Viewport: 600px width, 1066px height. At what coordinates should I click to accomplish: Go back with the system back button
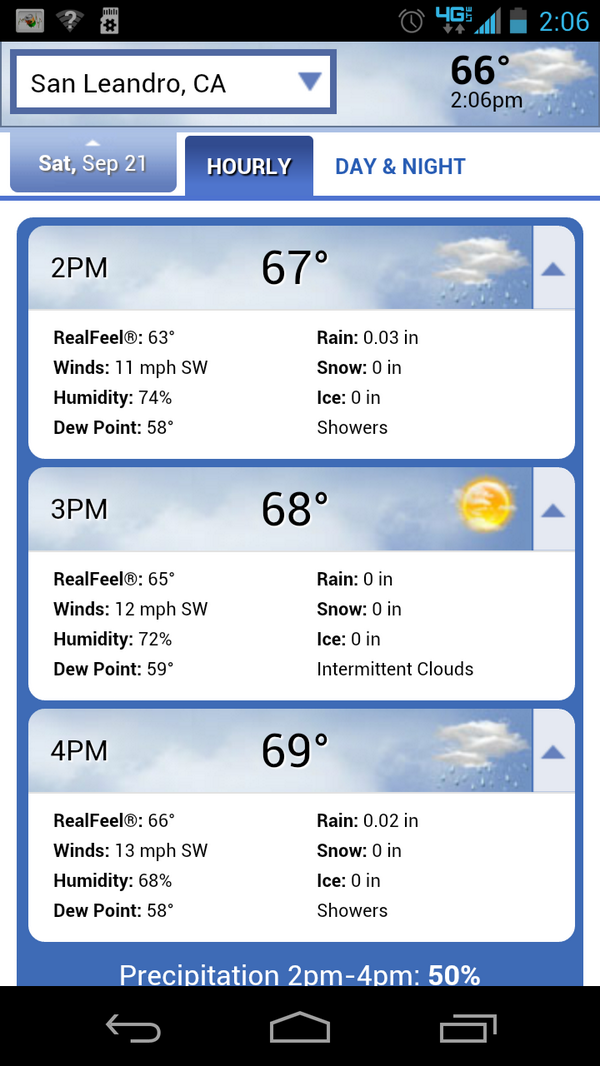[x=133, y=1027]
